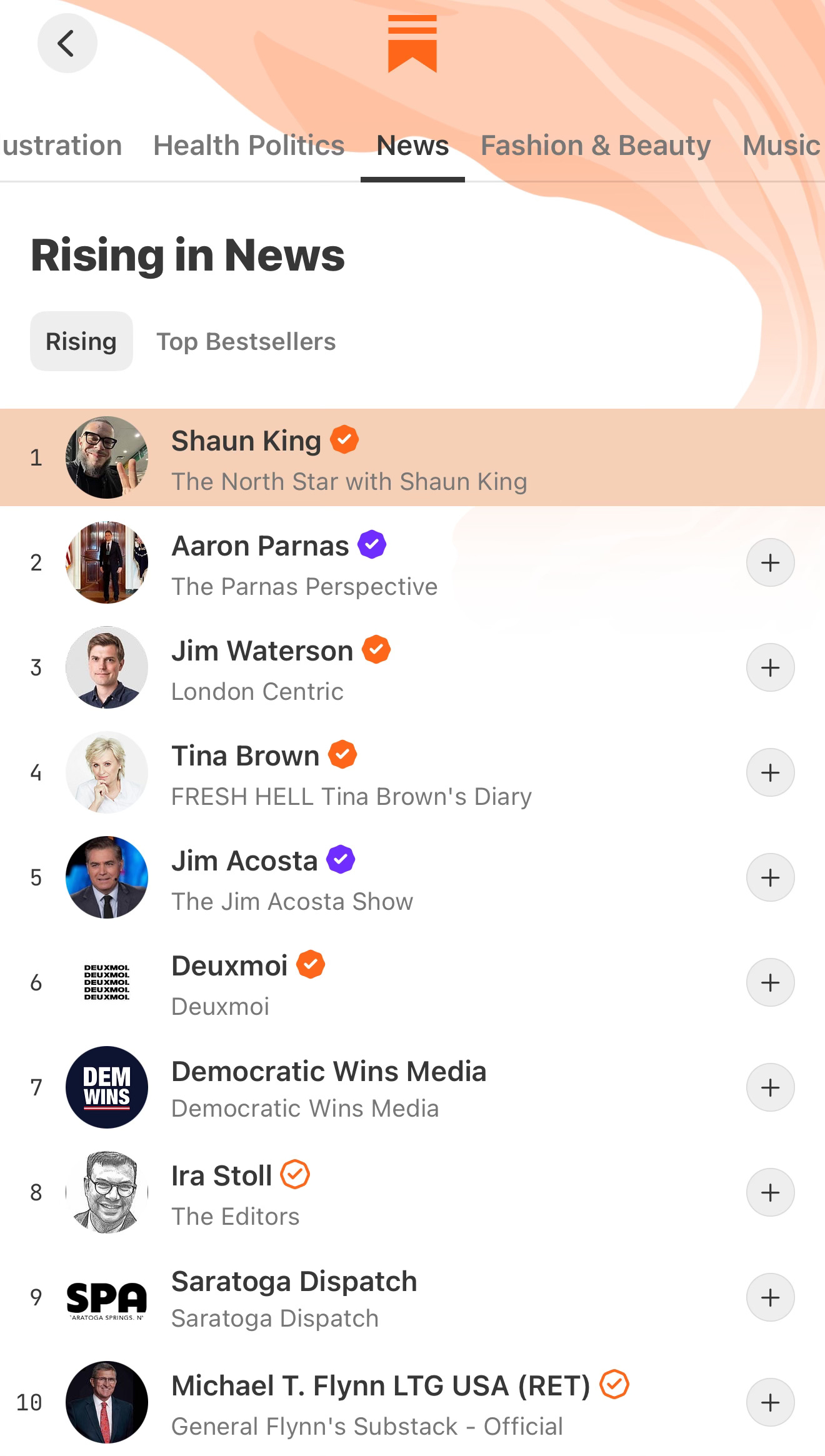Tap plus next to Jim Waterson
This screenshot has height=1456, width=825.
pos(770,668)
